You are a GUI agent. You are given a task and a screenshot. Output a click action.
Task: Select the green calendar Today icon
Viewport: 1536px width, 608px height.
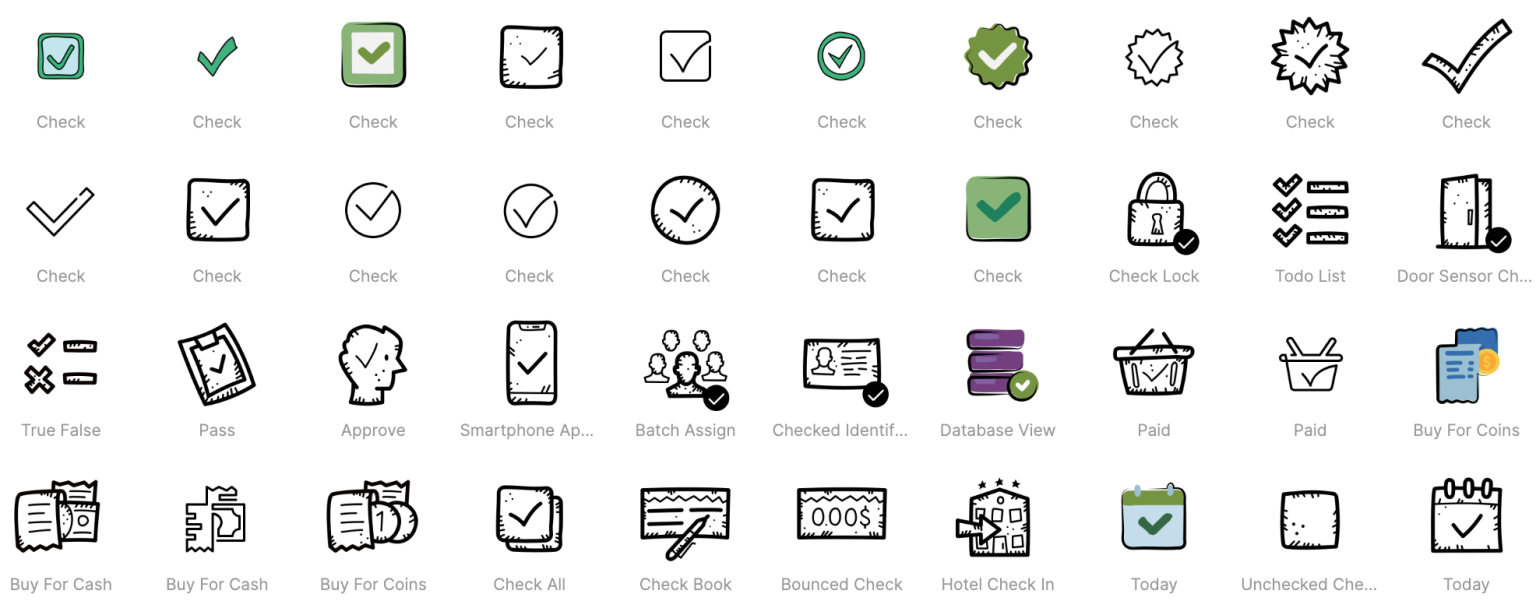(x=1154, y=519)
